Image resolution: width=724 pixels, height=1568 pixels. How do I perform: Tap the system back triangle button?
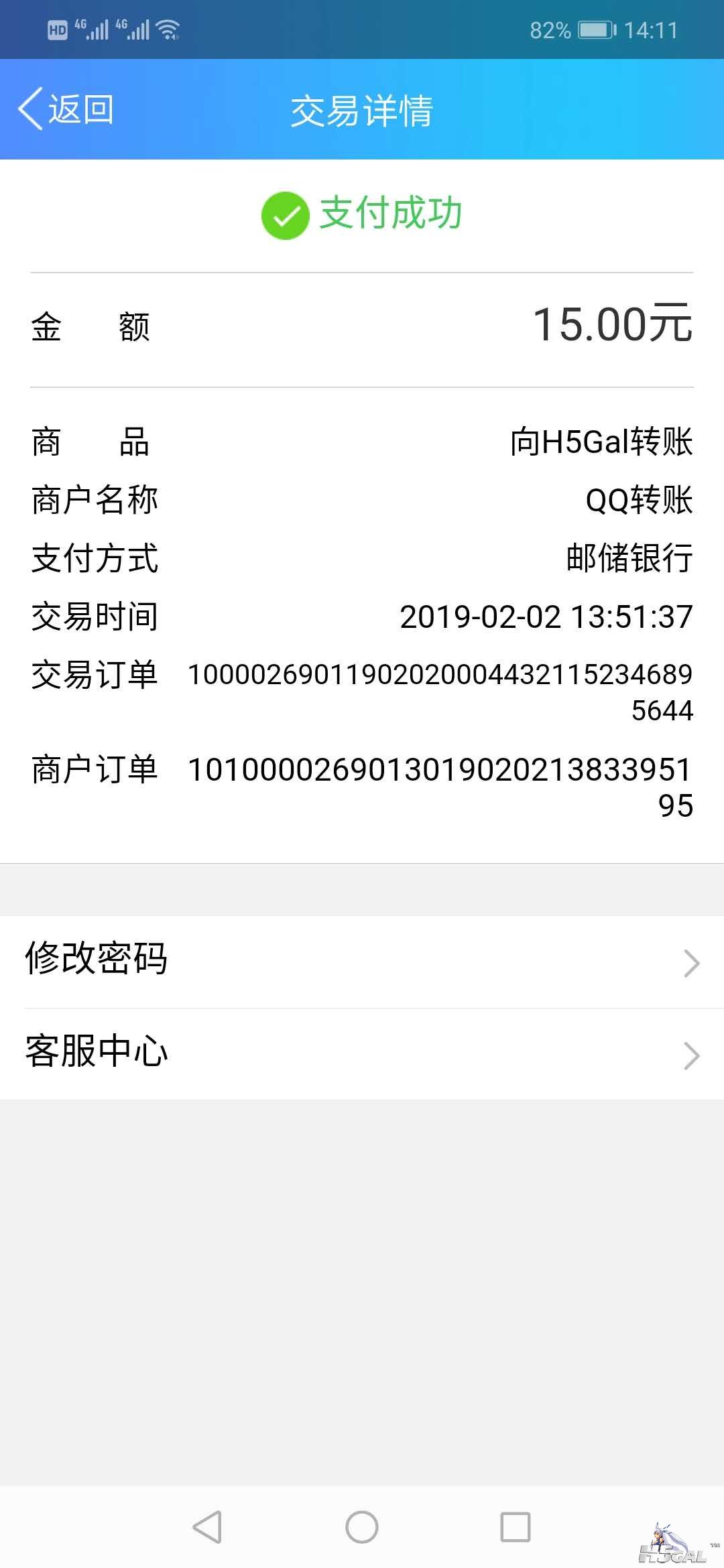click(207, 1527)
